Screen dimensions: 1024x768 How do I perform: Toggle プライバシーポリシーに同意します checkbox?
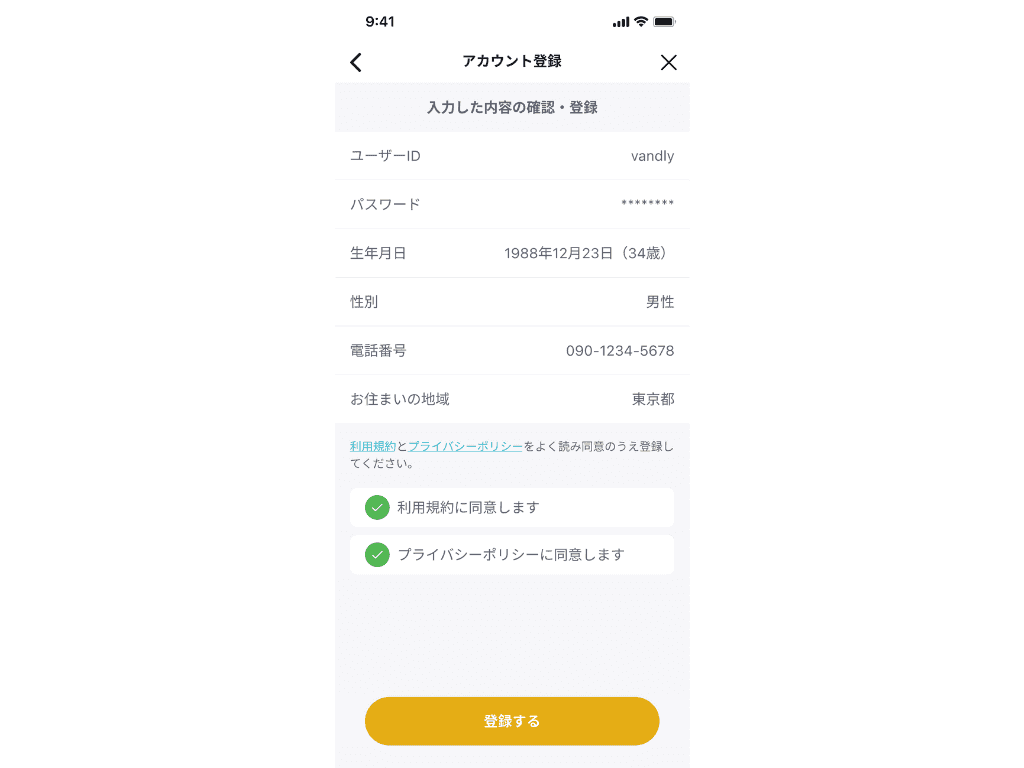(x=377, y=555)
